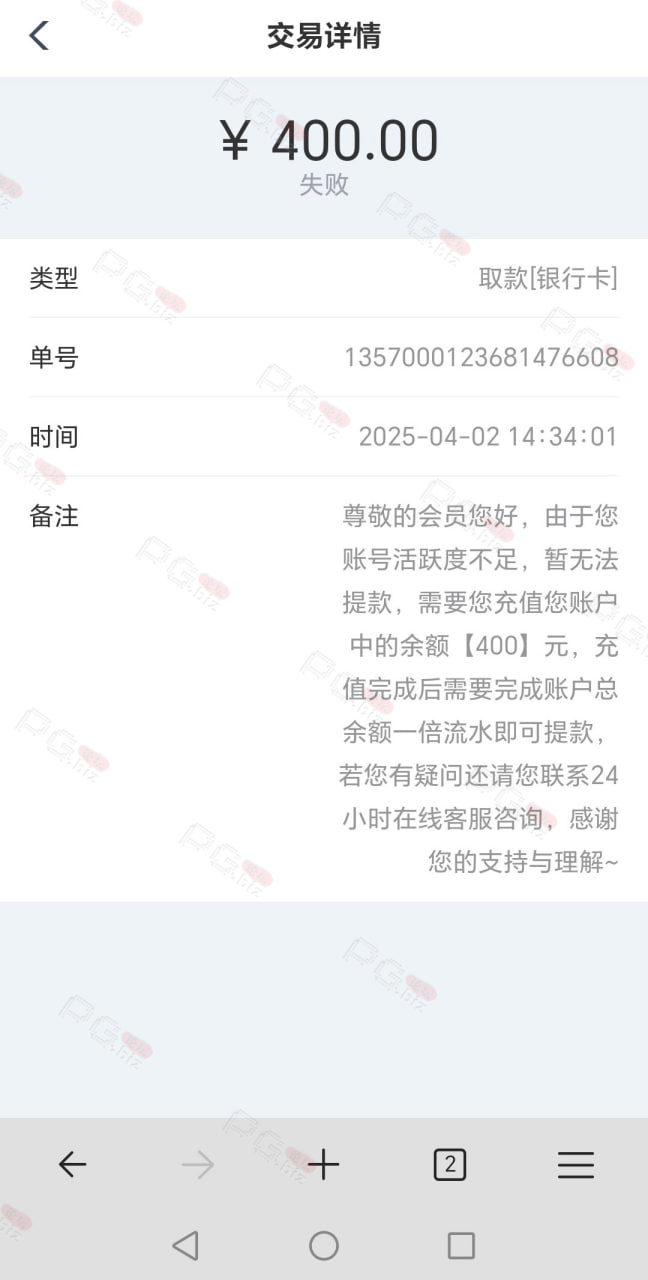Go back from the 交易详情 page
Screen dimensions: 648x1280
(38, 36)
